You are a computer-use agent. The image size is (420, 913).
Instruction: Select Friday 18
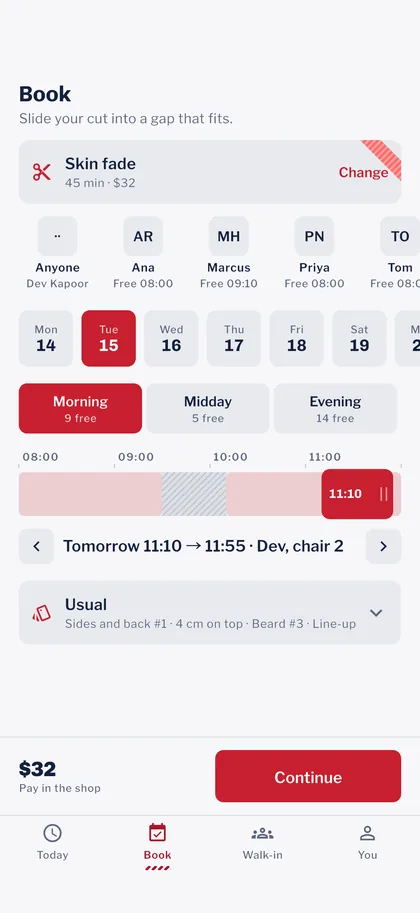pos(297,338)
